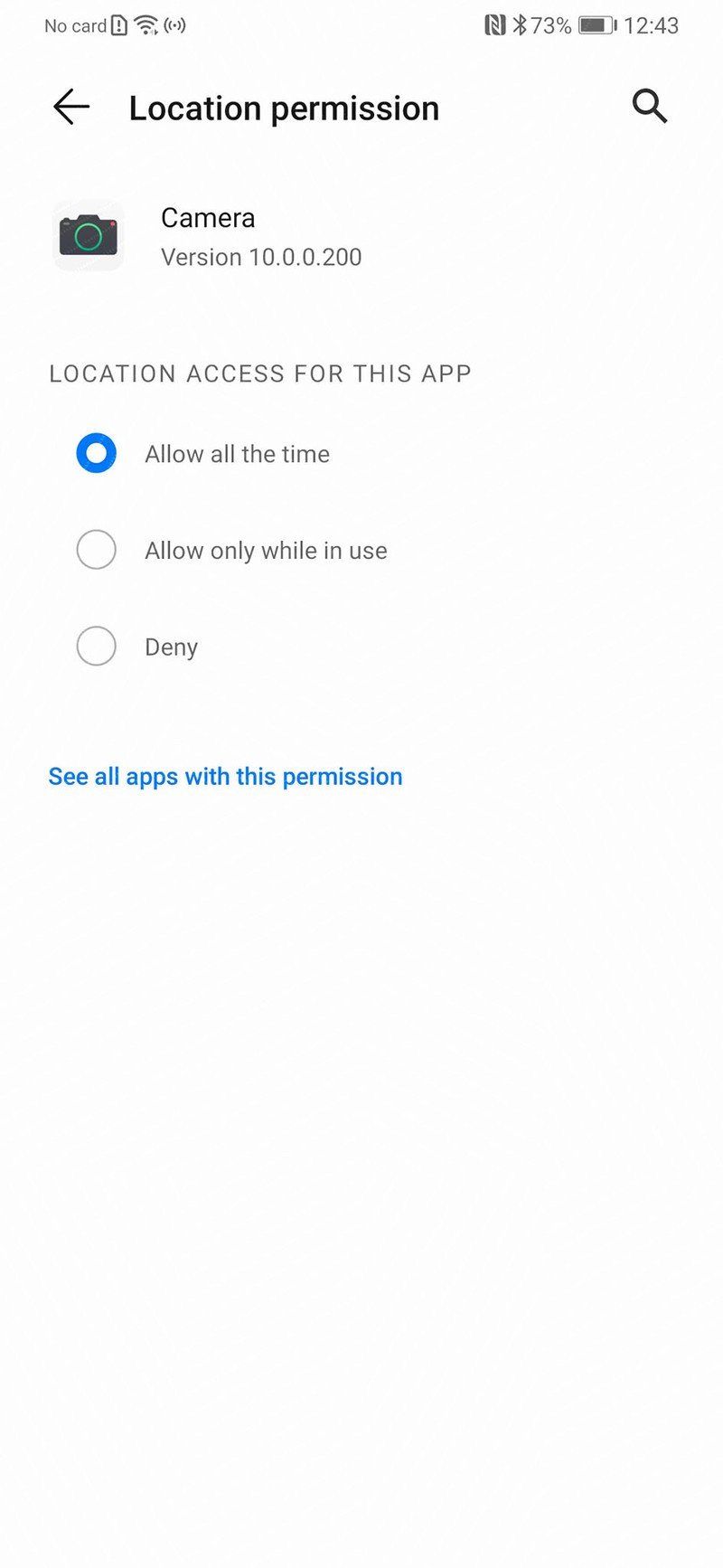Tap the back arrow to go back
723x1568 pixels.
click(70, 108)
